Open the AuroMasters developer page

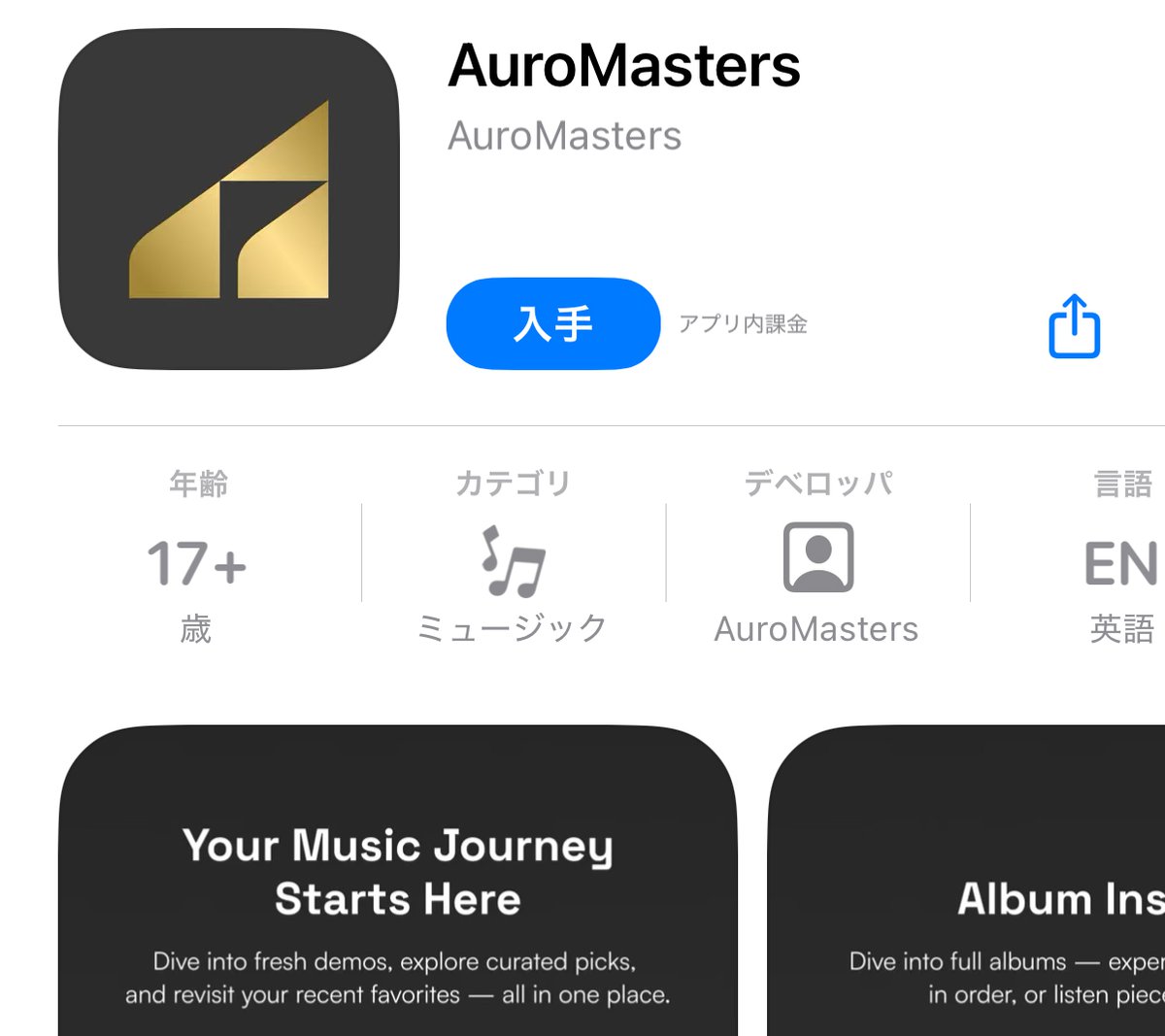[564, 136]
